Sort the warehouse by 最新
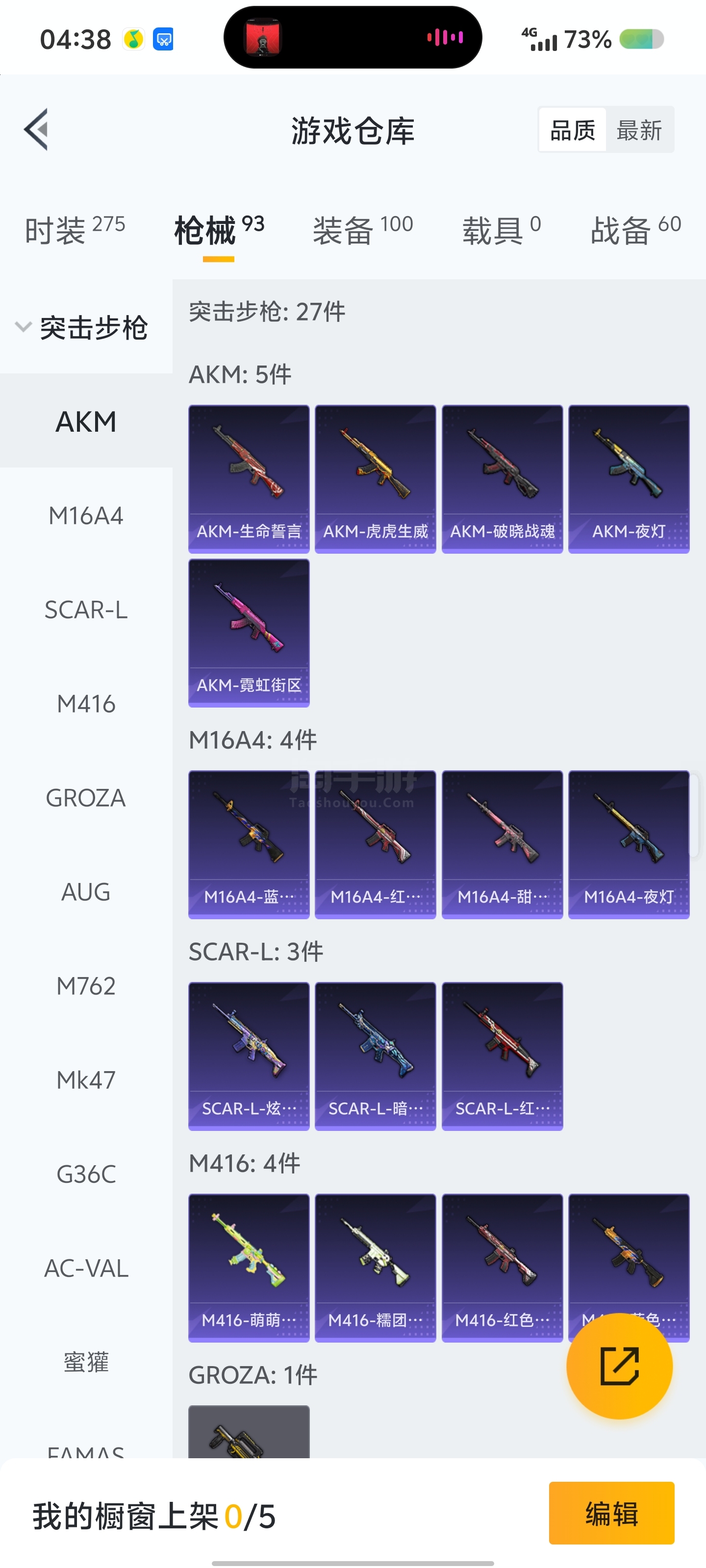706x1568 pixels. tap(639, 130)
